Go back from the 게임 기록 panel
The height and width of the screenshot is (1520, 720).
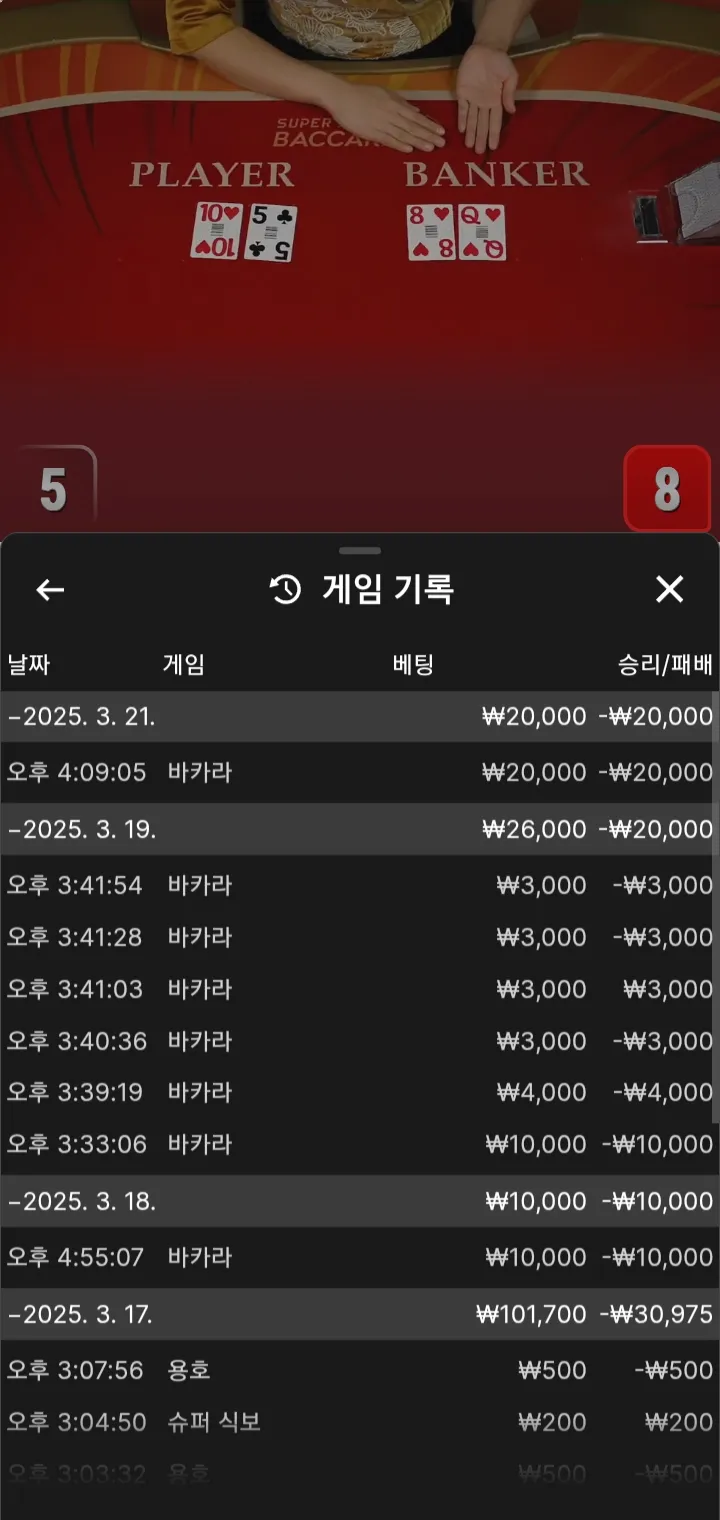coord(50,590)
